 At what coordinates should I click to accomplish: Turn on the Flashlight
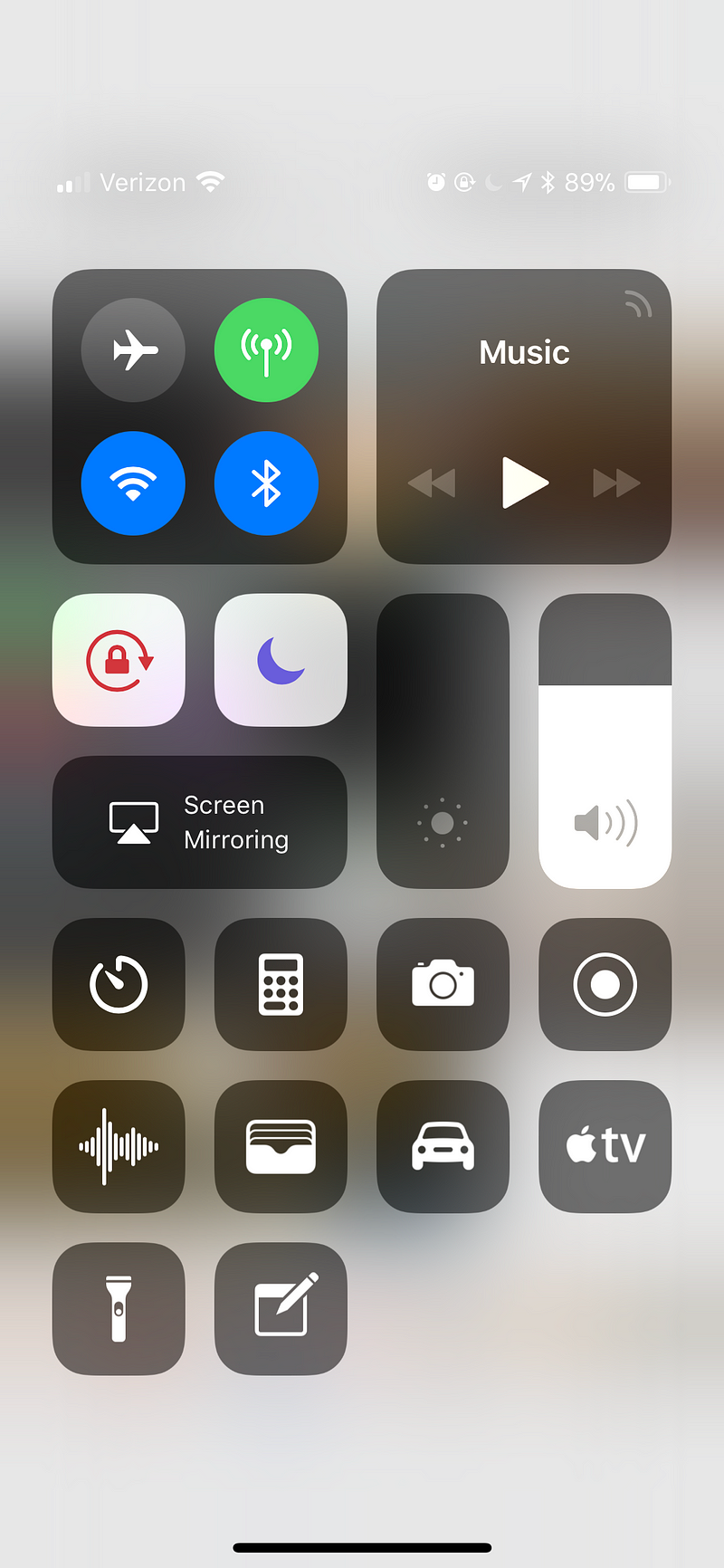click(x=119, y=1308)
